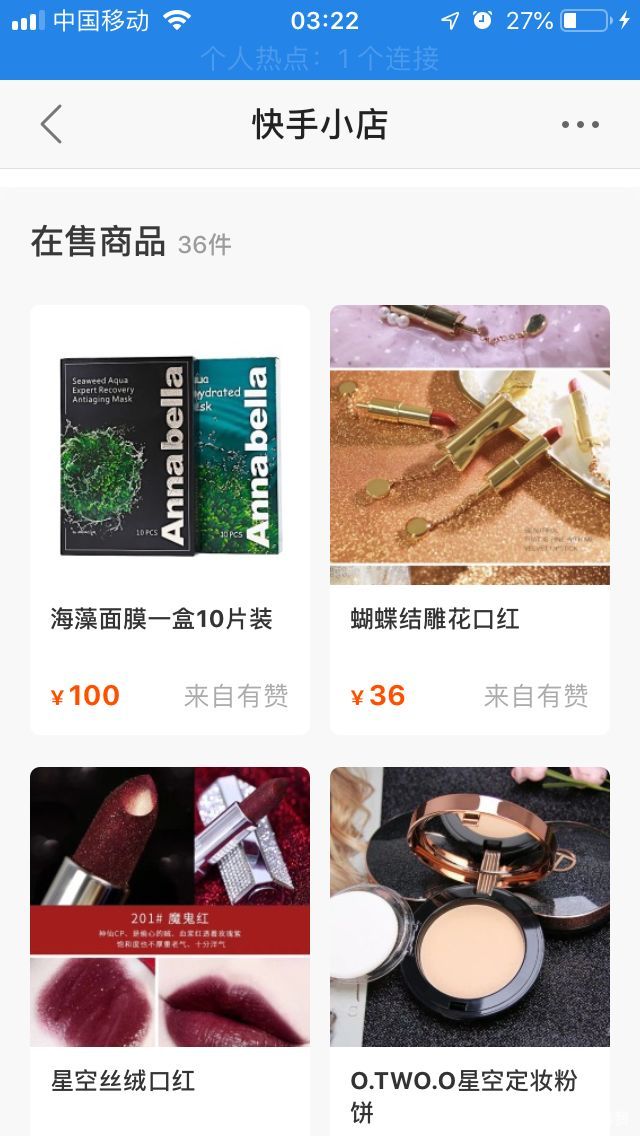The image size is (640, 1136).
Task: View the O.TWO.O星空定妆粉饼 product
Action: pos(470,951)
